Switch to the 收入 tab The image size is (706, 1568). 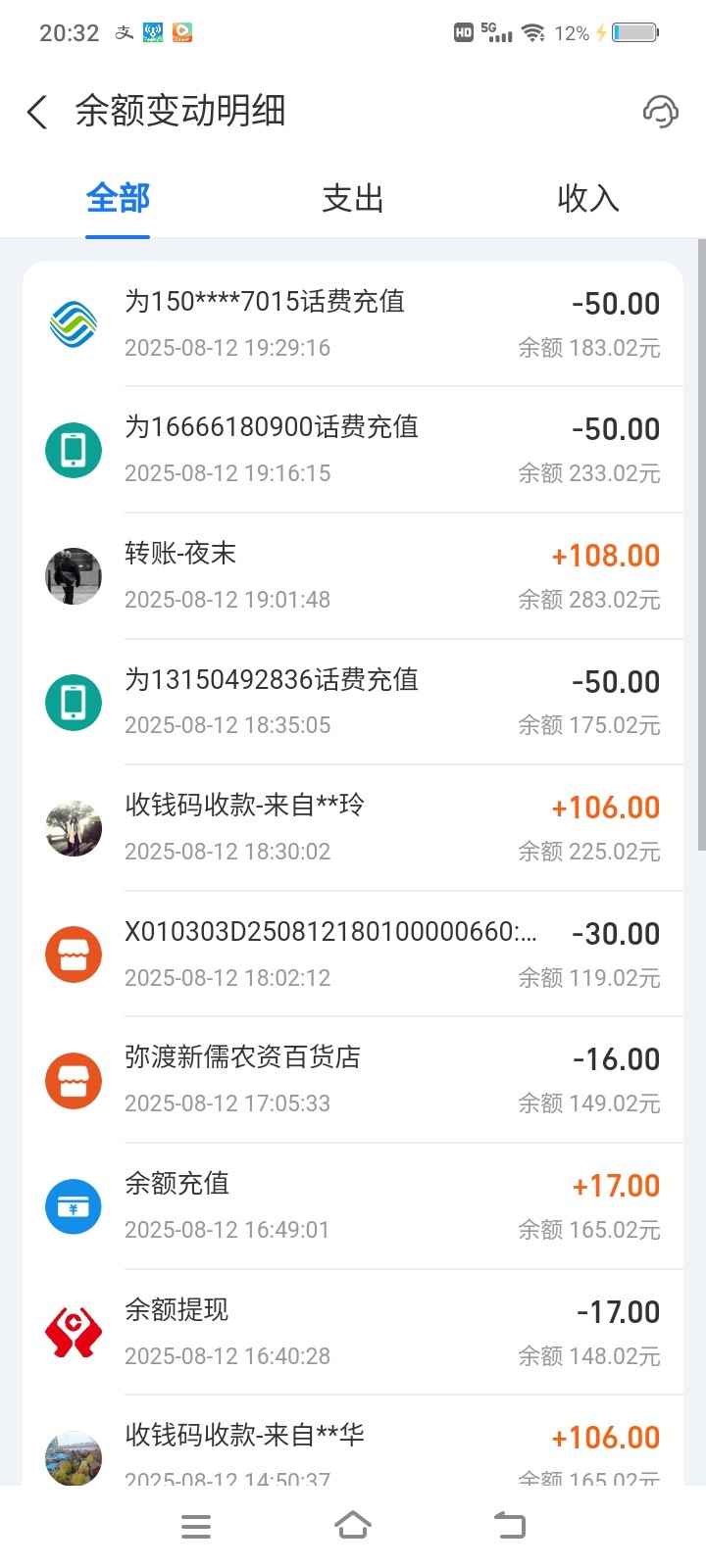587,199
